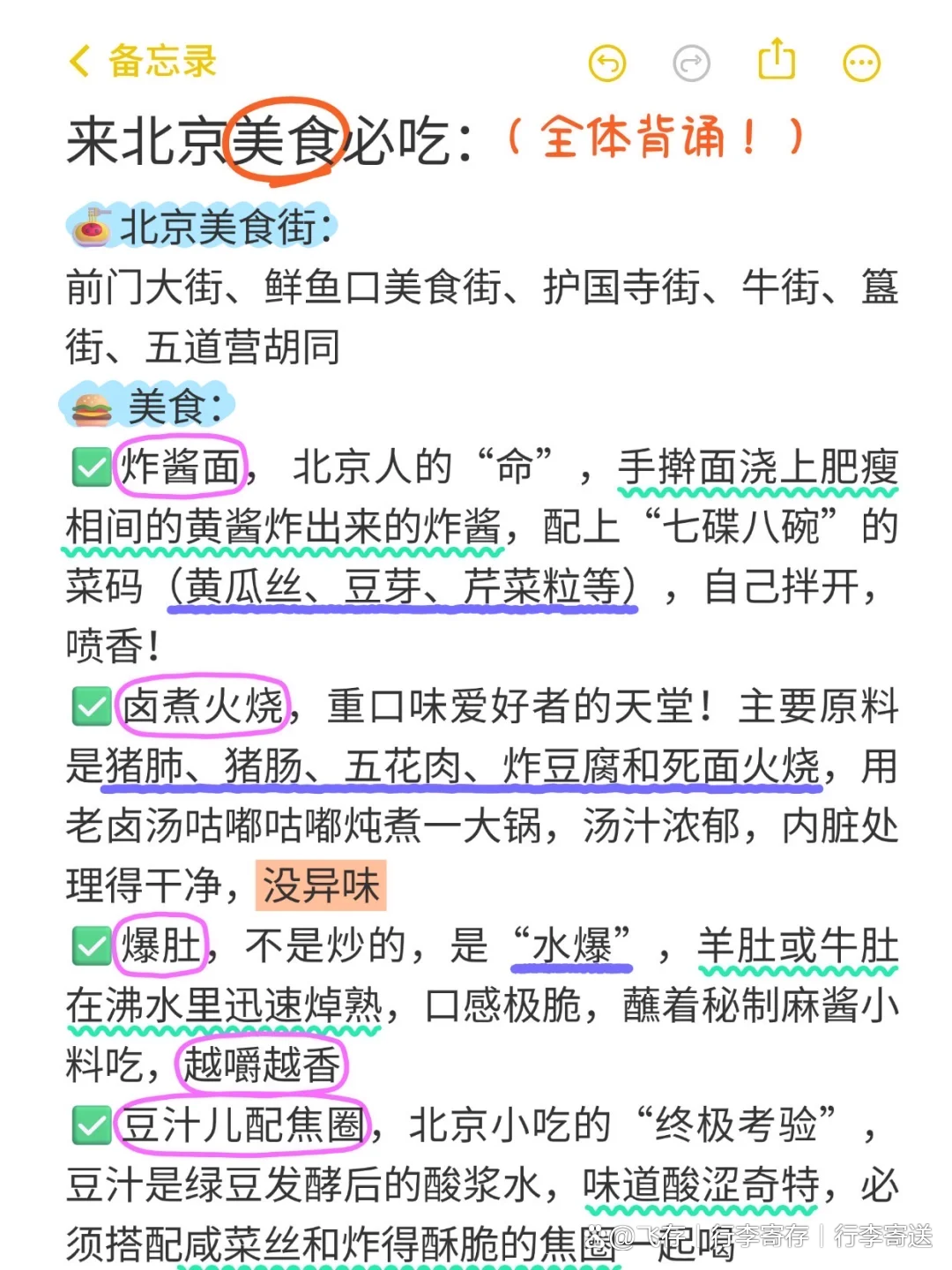The width and height of the screenshot is (952, 1270).
Task: Undo the last edit
Action: [606, 63]
